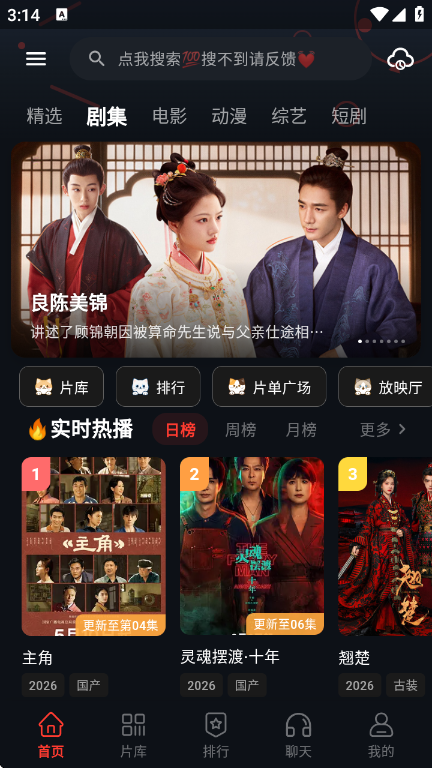Viewport: 432px width, 768px height.
Task: Show the 月榜 monthly ranking
Action: click(301, 430)
